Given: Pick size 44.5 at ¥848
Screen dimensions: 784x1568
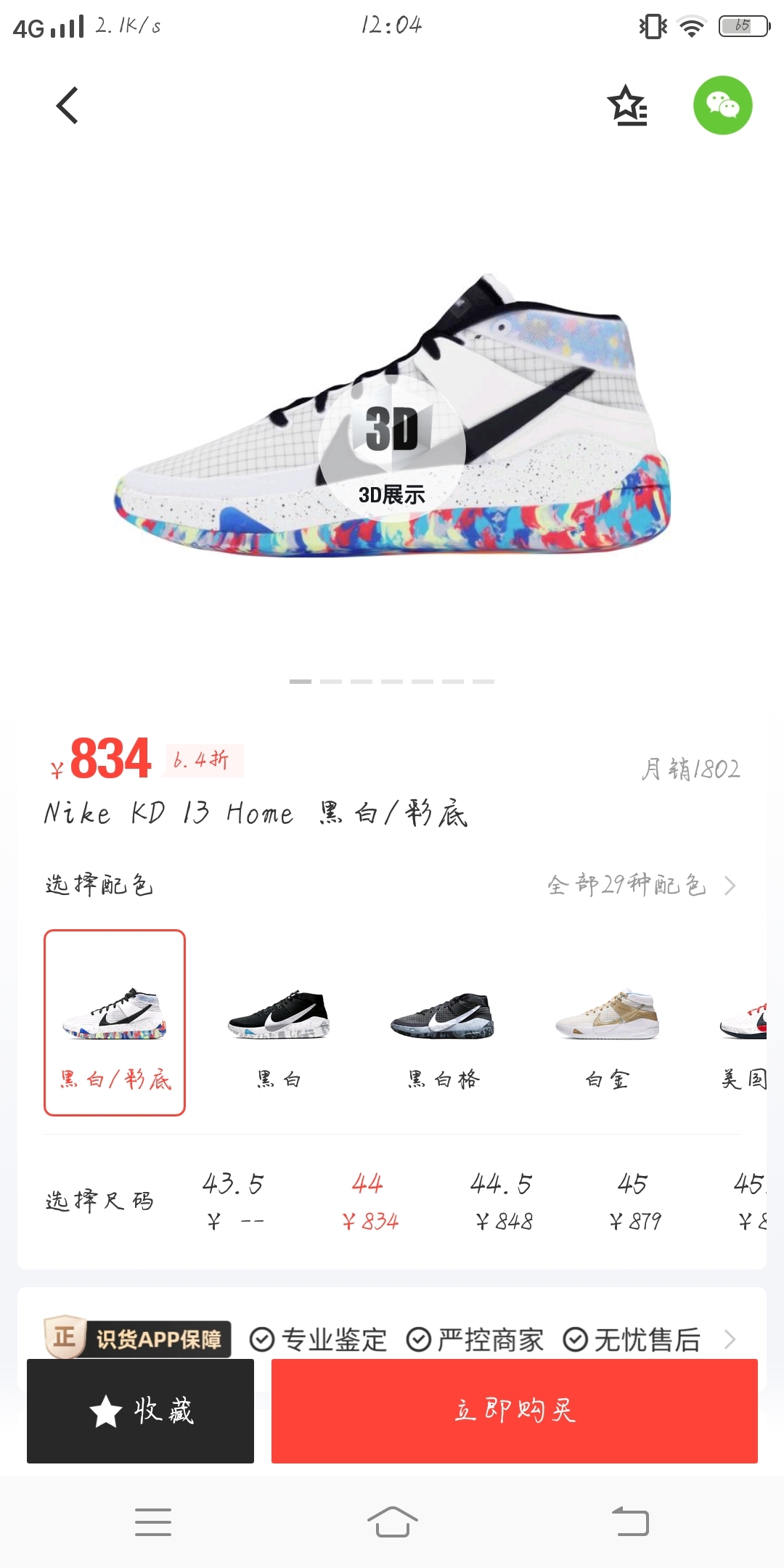Looking at the screenshot, I should coord(502,1201).
